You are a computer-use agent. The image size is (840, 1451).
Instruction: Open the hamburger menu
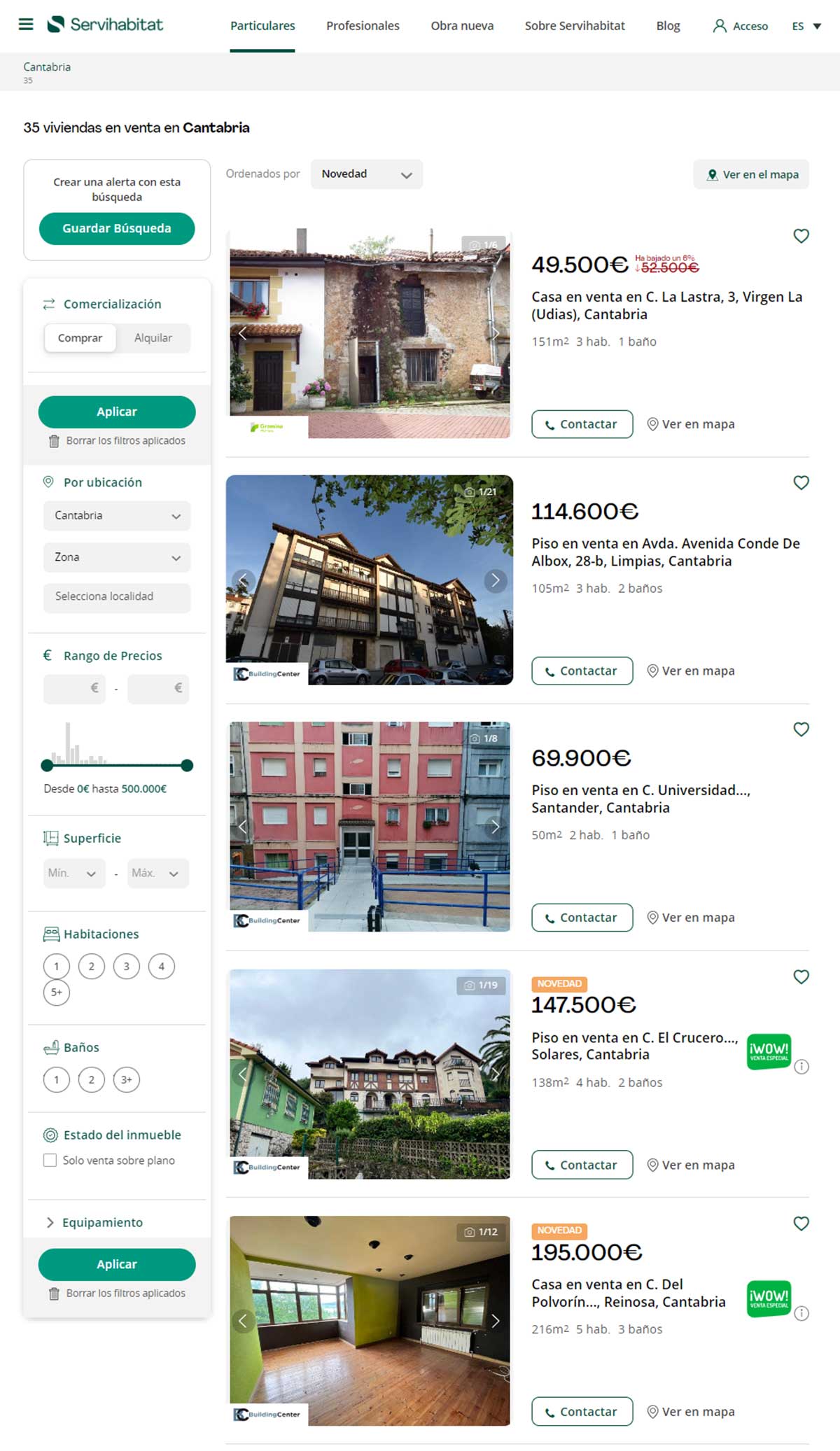(26, 24)
